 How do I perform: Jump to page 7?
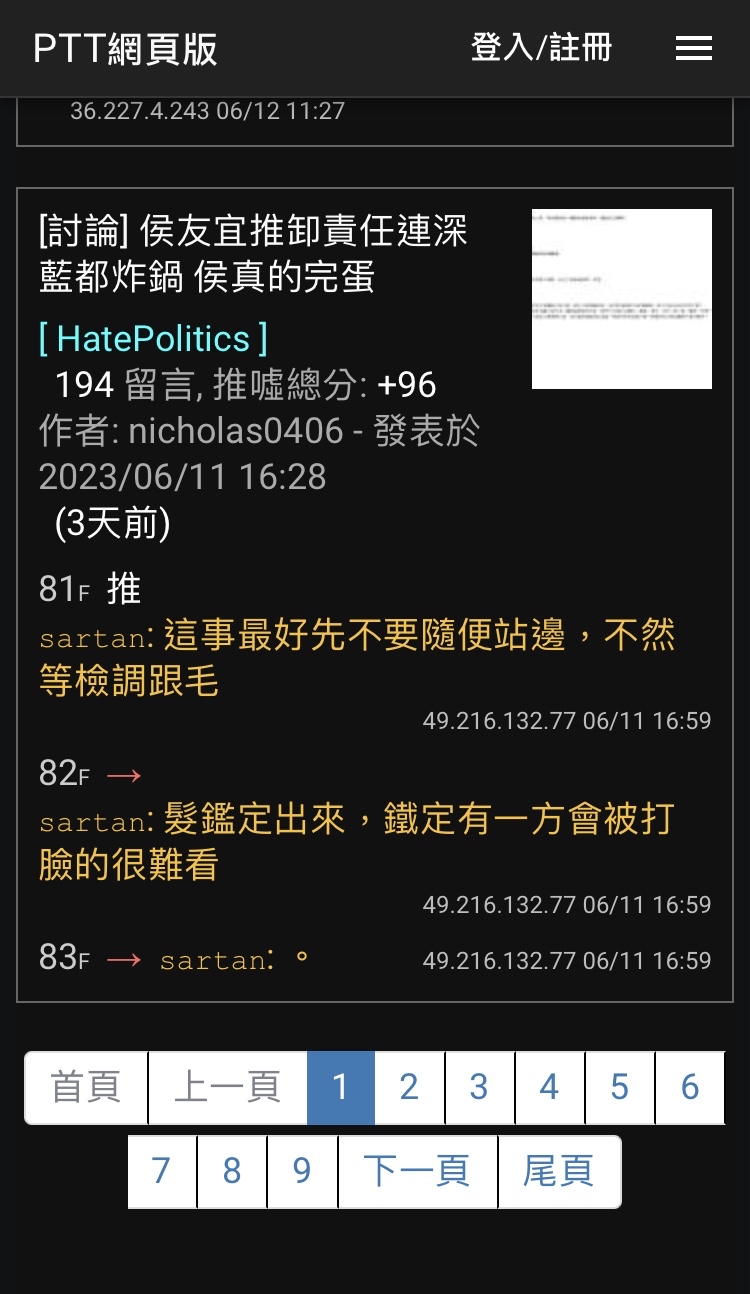tap(161, 1171)
